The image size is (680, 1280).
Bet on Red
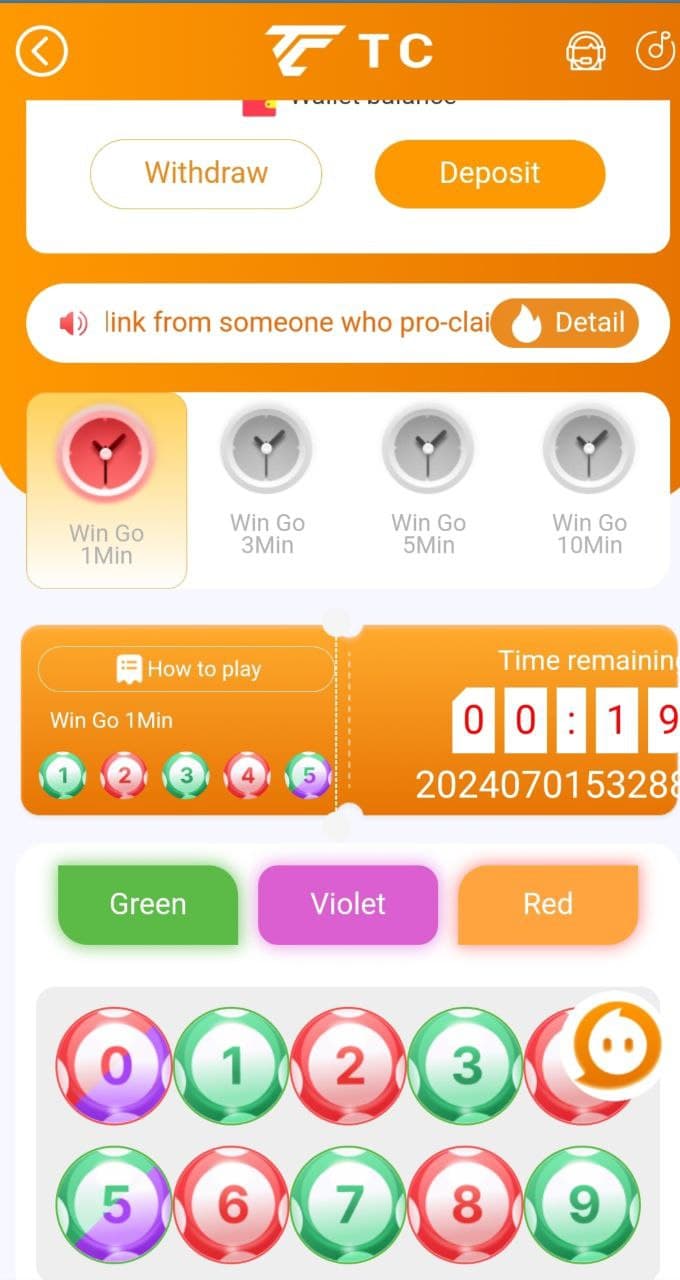pos(548,904)
